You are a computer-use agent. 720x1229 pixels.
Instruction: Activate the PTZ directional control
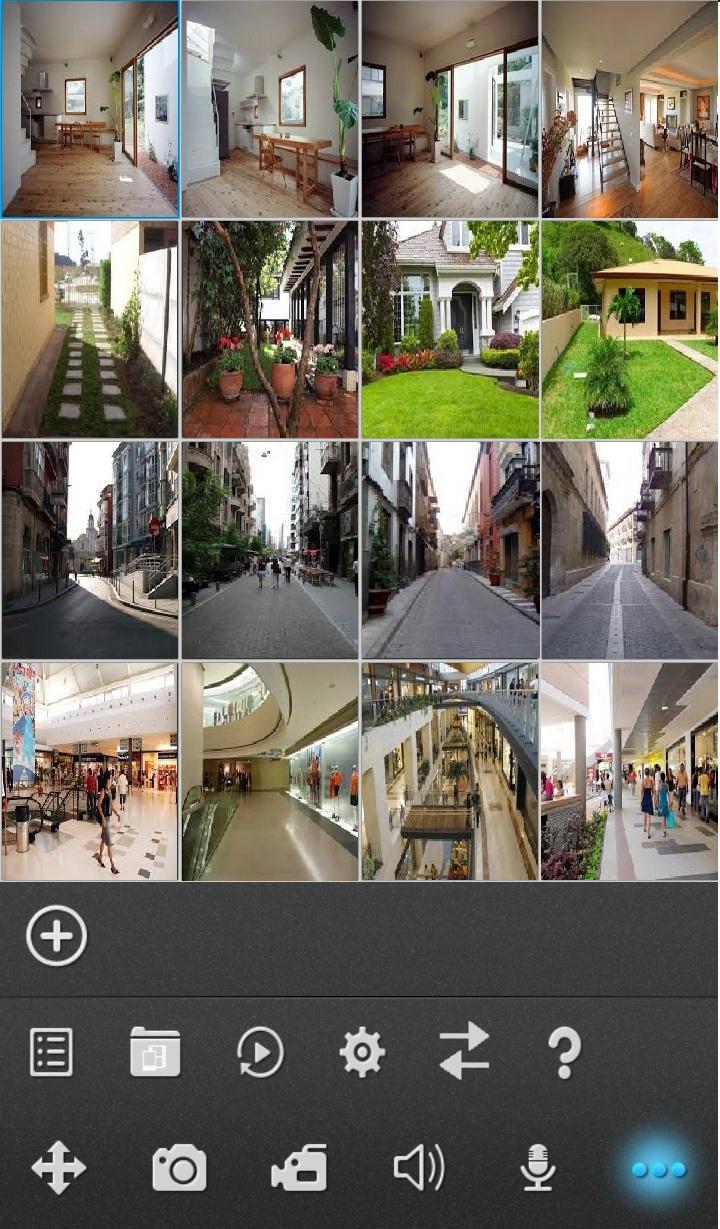[58, 1167]
